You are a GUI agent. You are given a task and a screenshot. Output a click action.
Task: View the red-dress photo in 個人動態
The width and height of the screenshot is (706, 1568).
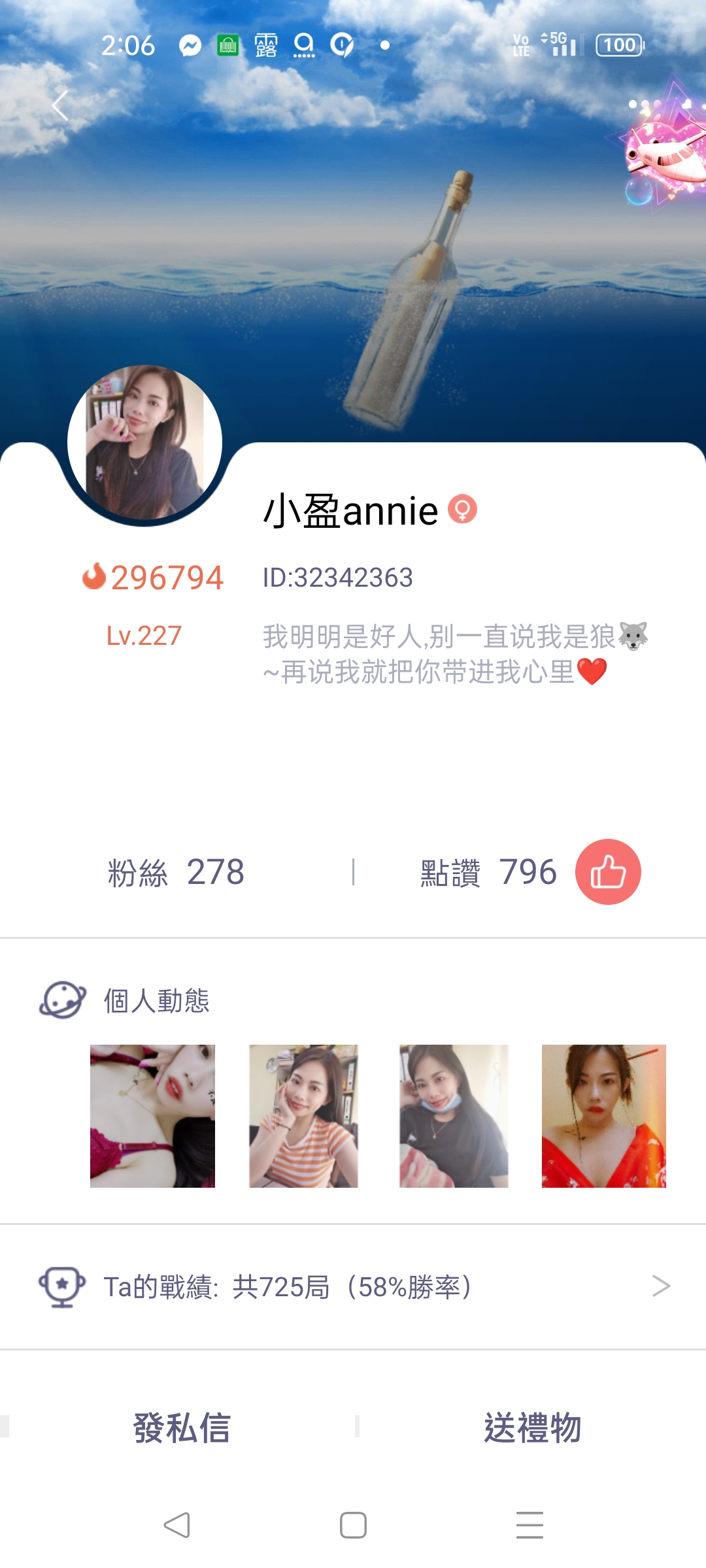tap(603, 1116)
